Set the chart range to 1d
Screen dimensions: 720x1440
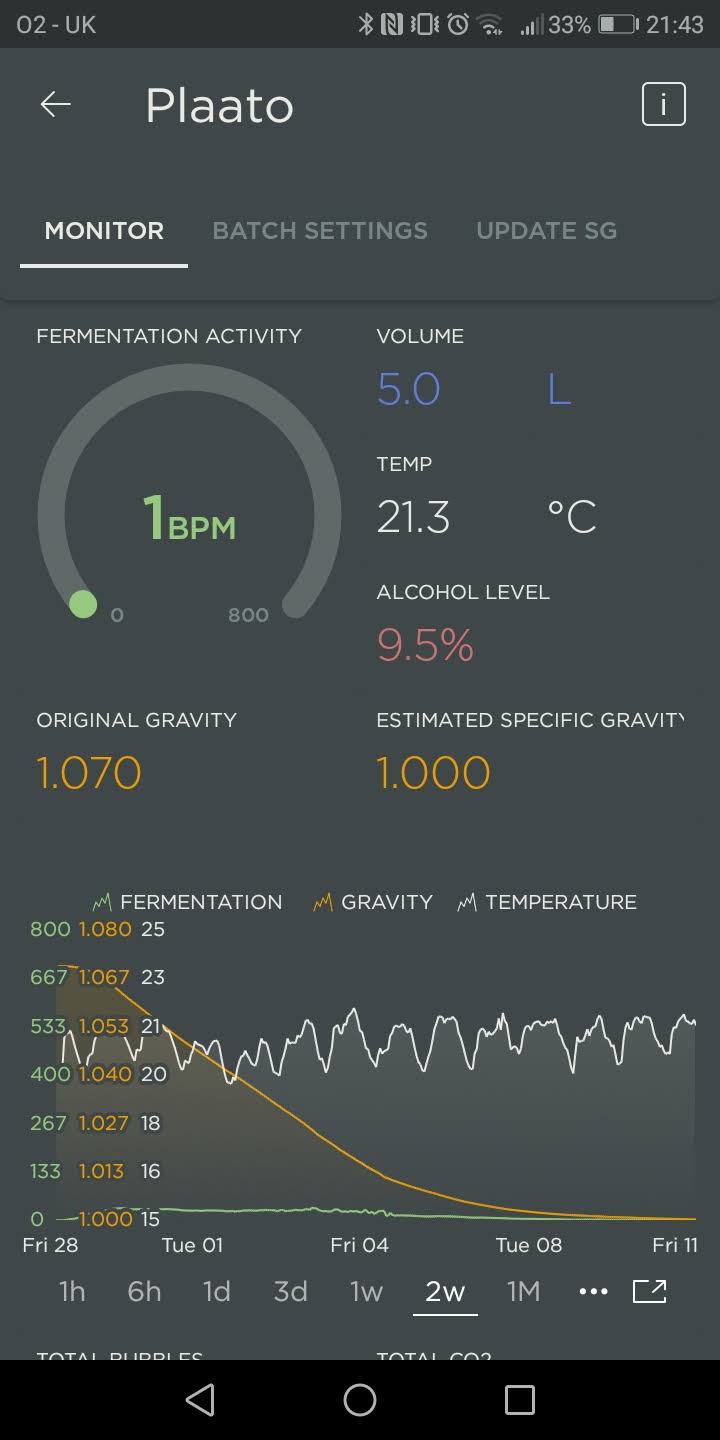pos(217,1292)
